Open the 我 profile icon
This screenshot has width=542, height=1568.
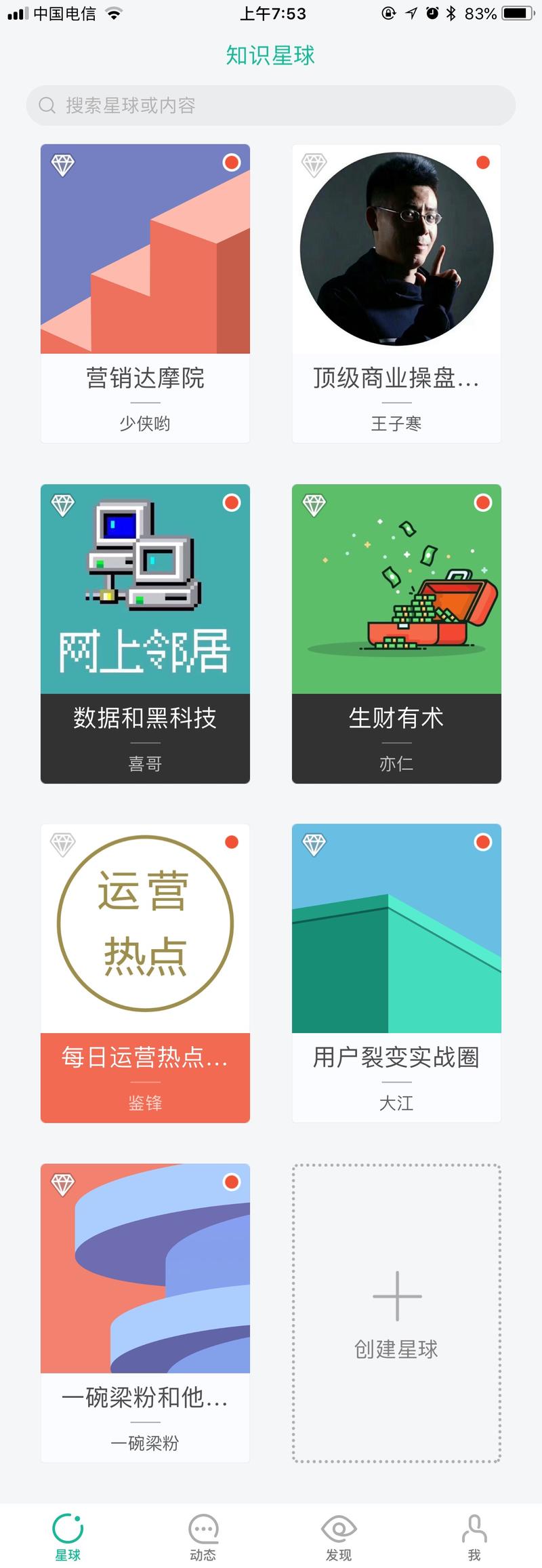tap(473, 1527)
